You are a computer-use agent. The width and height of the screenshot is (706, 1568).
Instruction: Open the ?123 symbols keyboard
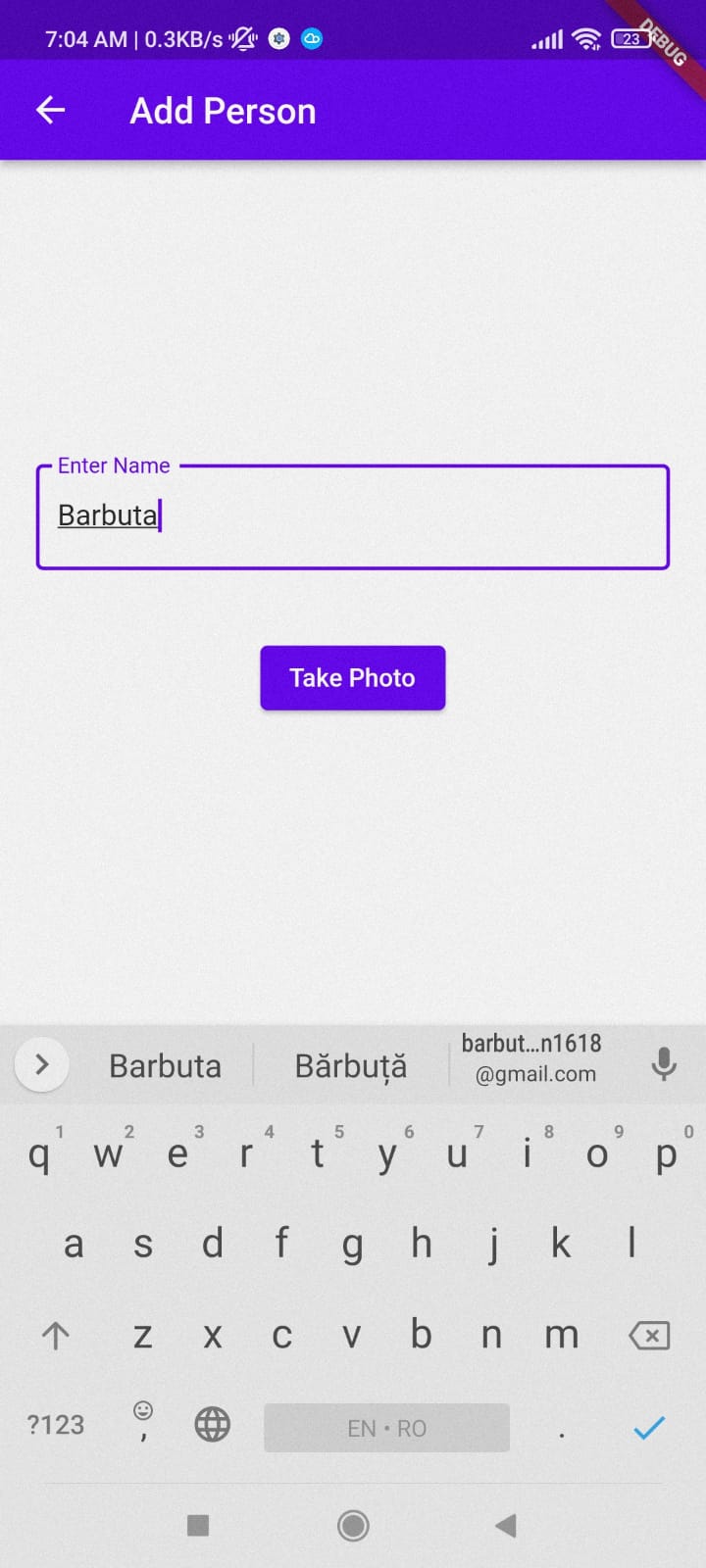point(56,1425)
